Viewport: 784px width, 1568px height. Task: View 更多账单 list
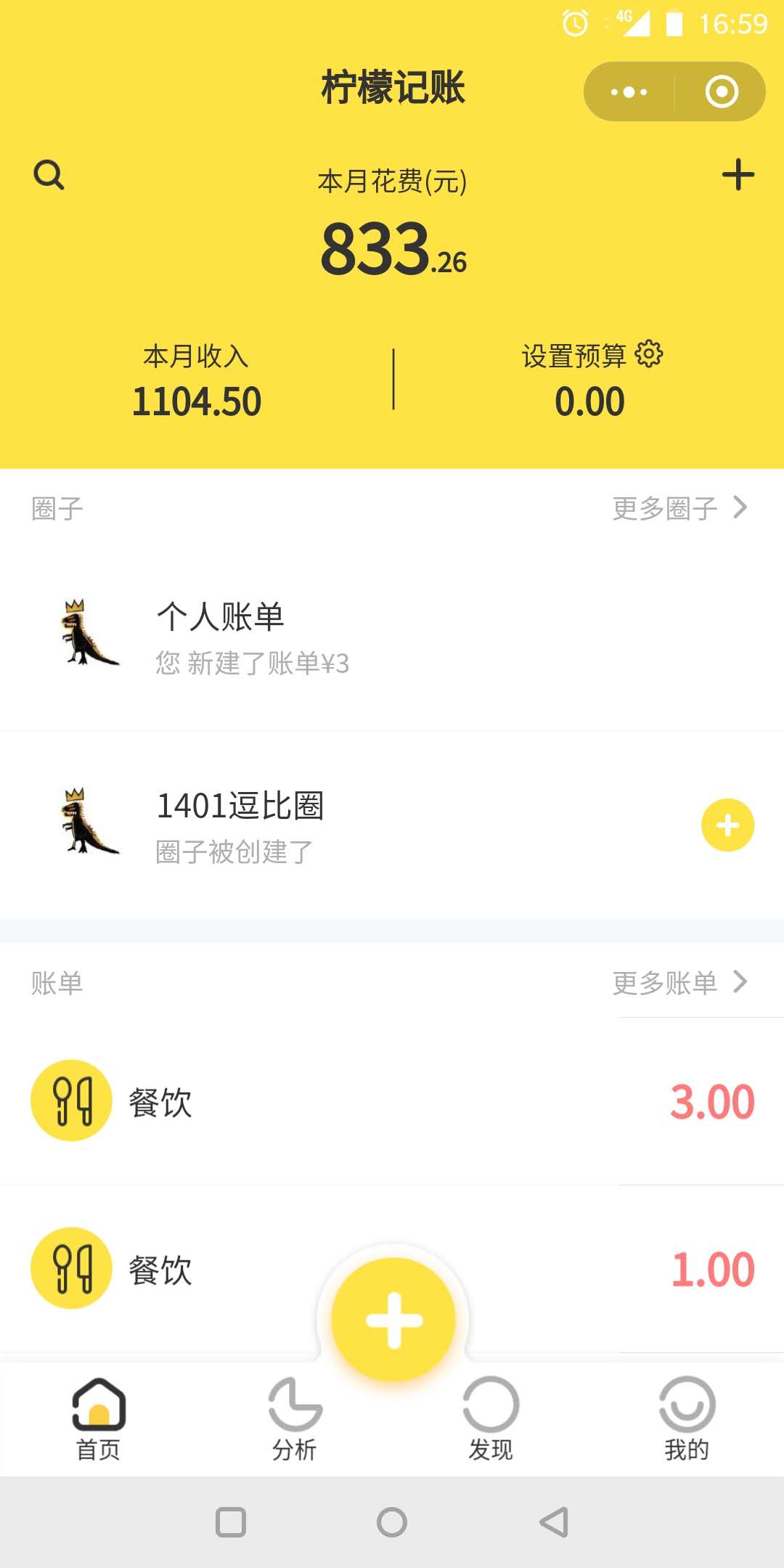pyautogui.click(x=679, y=983)
